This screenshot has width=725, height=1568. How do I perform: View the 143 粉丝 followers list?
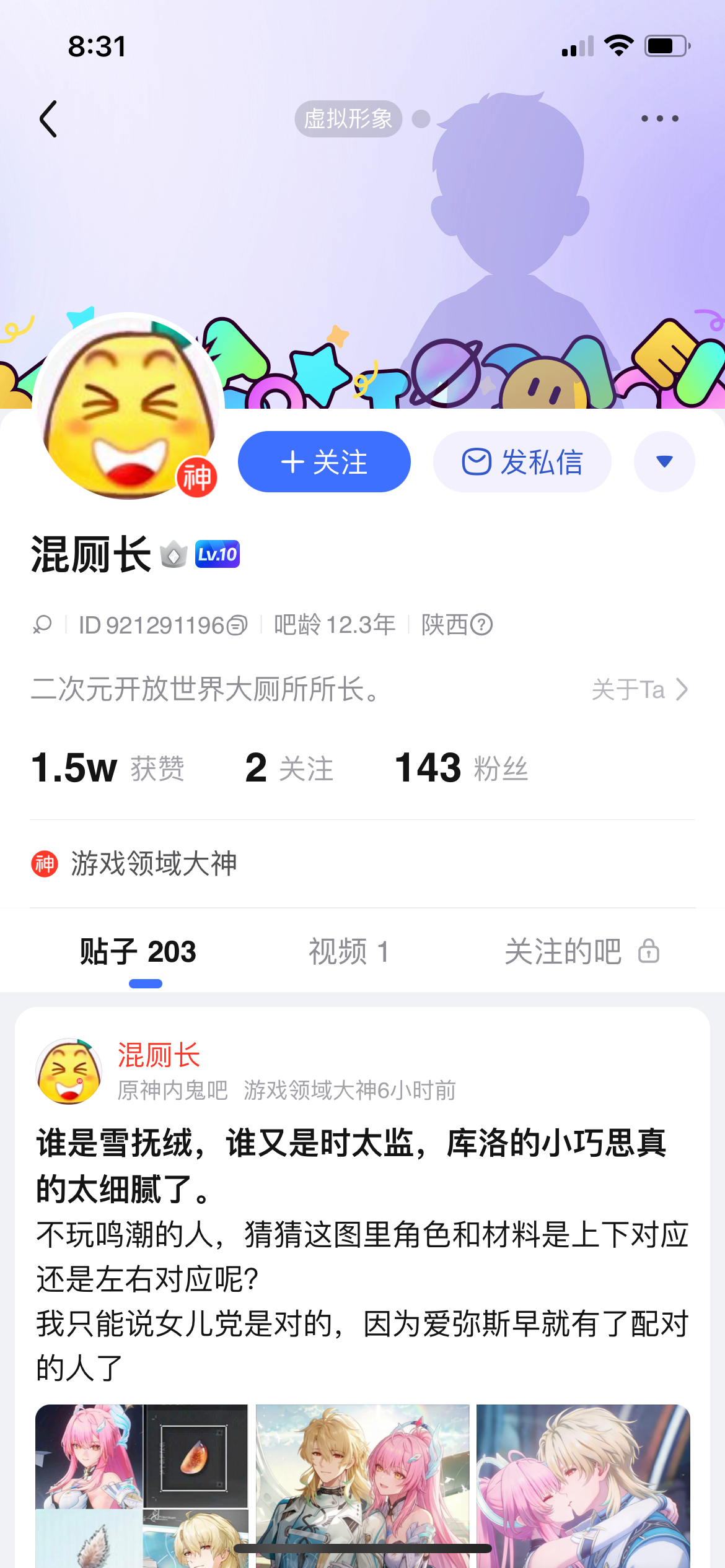coord(461,769)
